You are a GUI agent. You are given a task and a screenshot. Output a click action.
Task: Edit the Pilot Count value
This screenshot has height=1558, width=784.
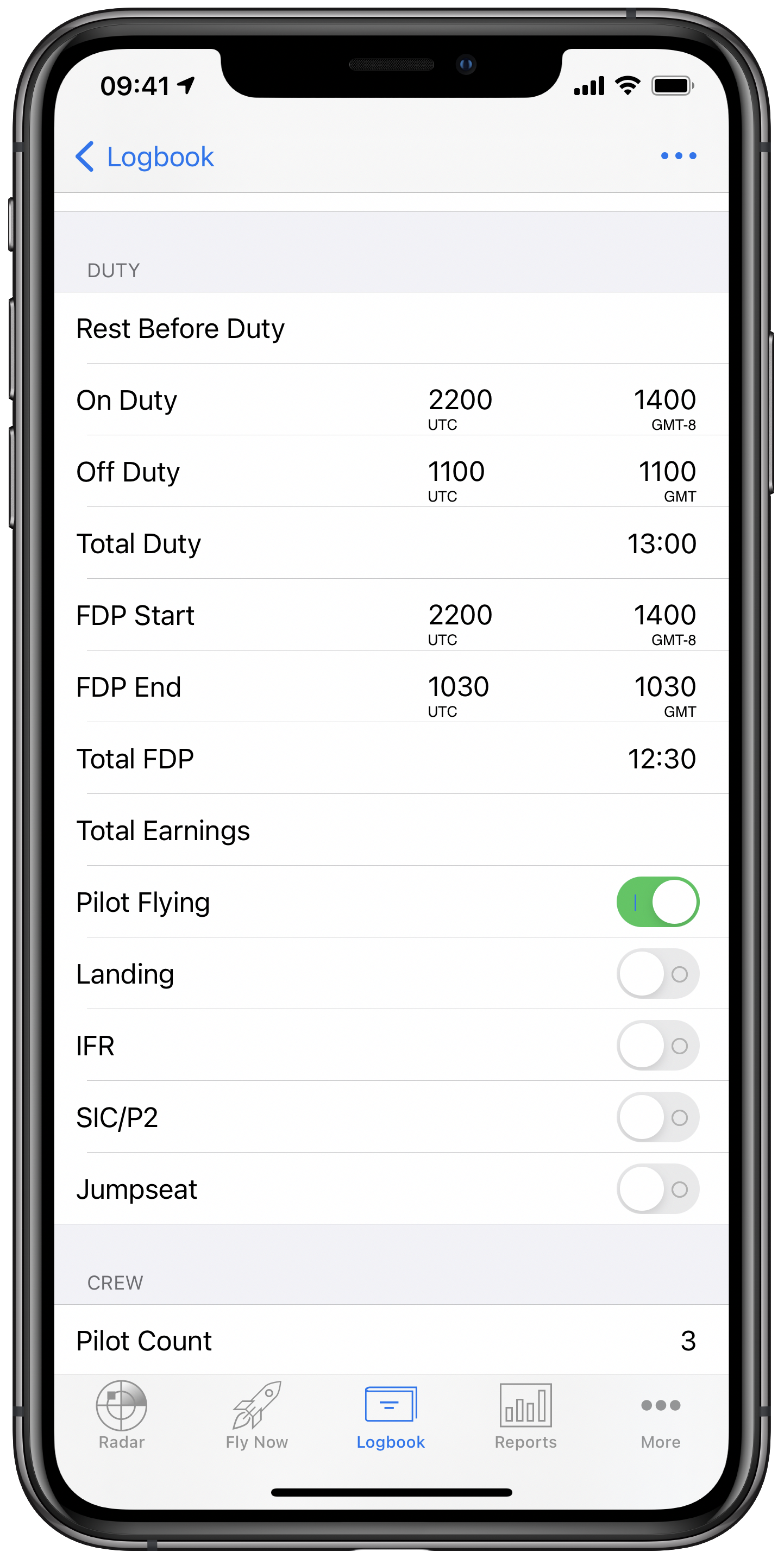tap(391, 1341)
